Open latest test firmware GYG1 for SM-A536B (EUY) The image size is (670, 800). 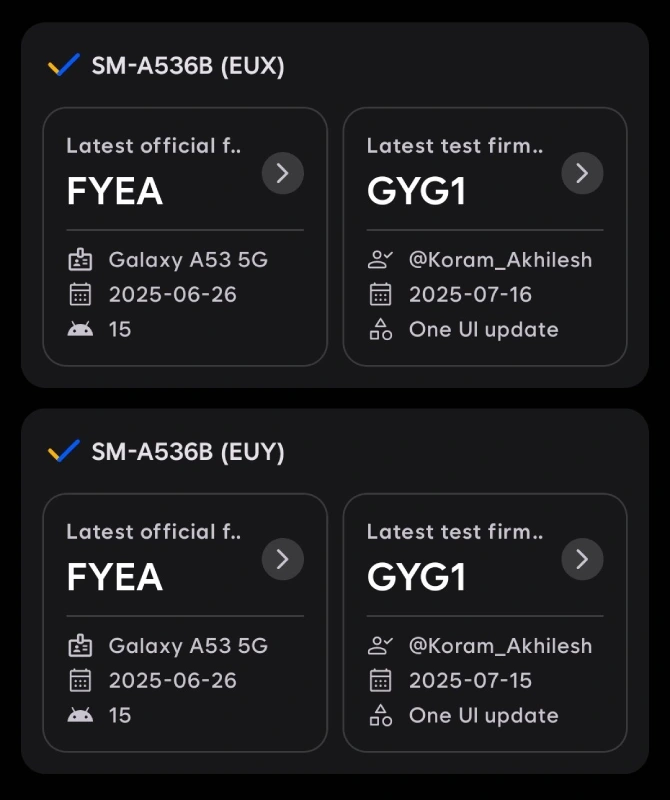[x=582, y=559]
